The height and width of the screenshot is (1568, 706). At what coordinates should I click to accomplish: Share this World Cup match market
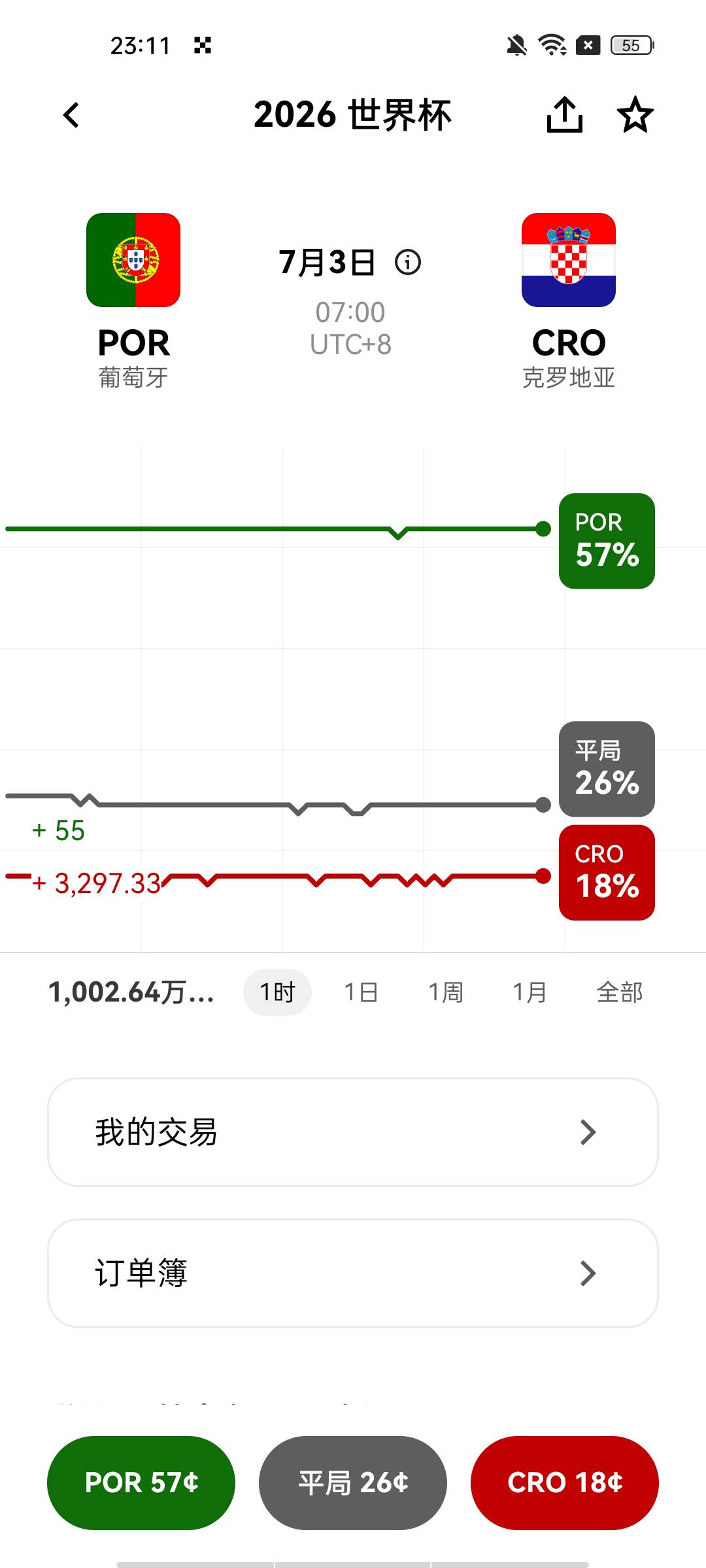(x=564, y=115)
